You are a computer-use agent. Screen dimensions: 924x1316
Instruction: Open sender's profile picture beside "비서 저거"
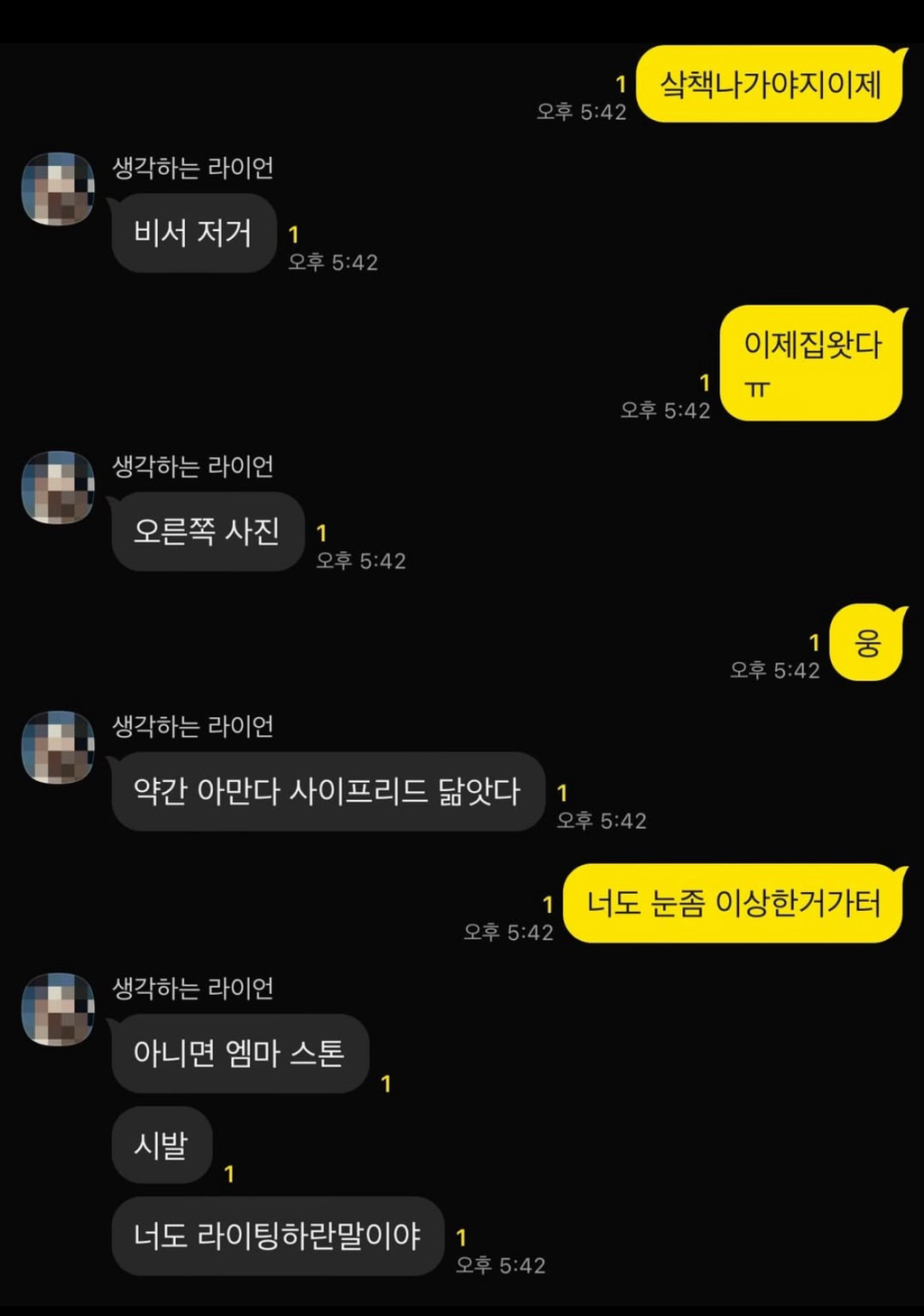point(58,189)
